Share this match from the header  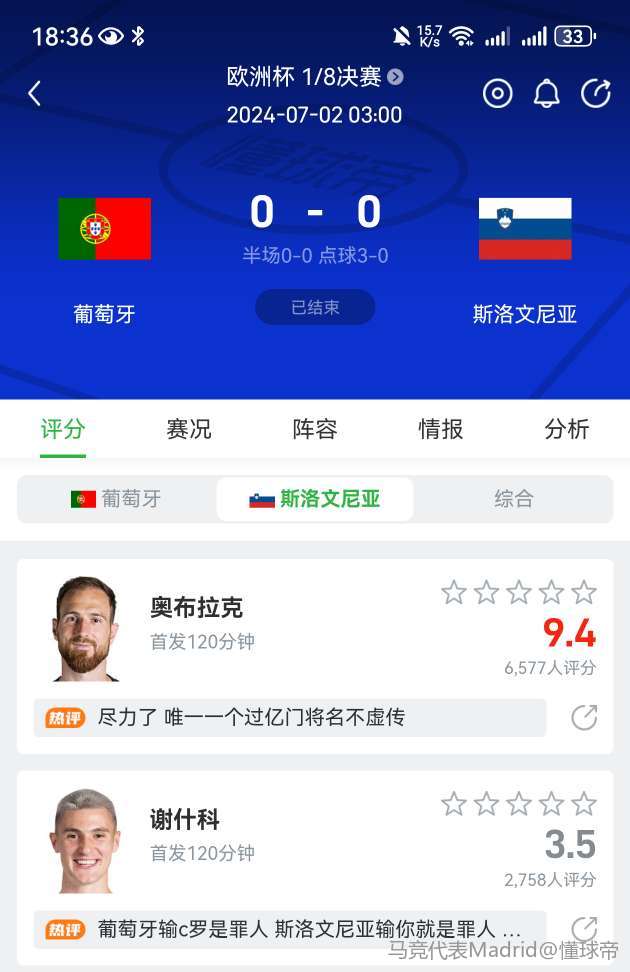pyautogui.click(x=595, y=94)
